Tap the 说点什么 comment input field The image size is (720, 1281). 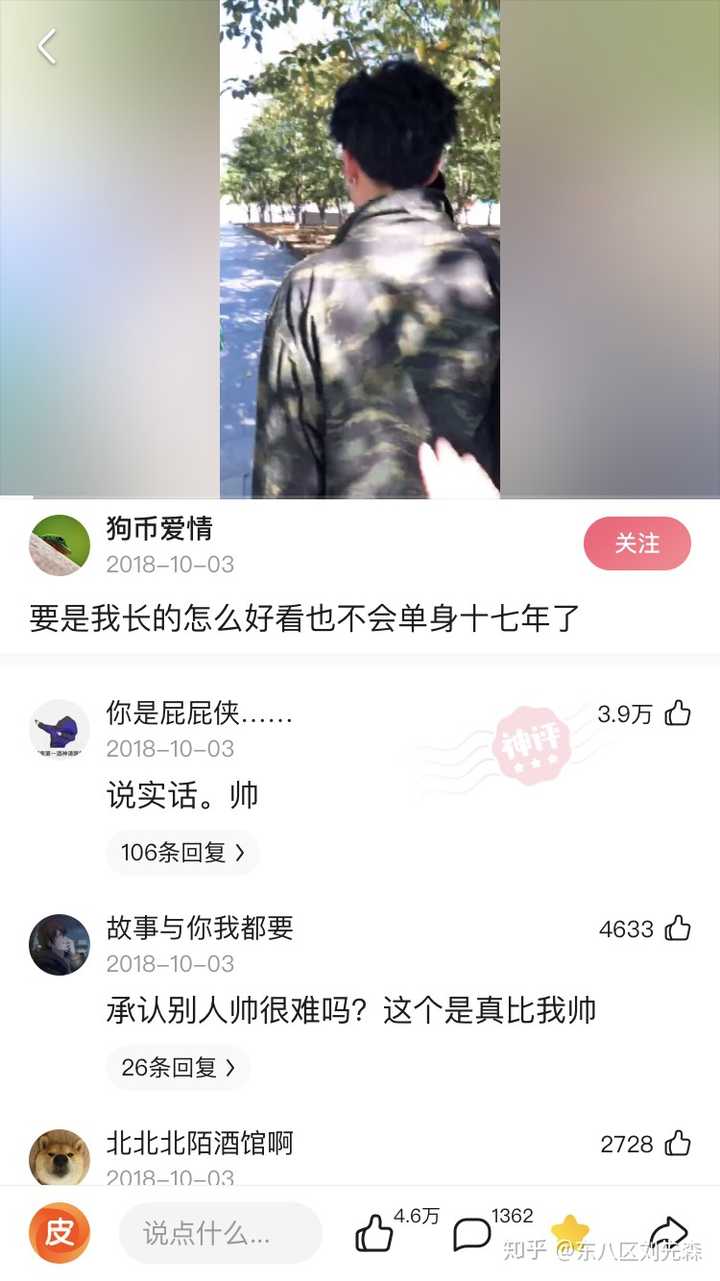[x=220, y=1235]
